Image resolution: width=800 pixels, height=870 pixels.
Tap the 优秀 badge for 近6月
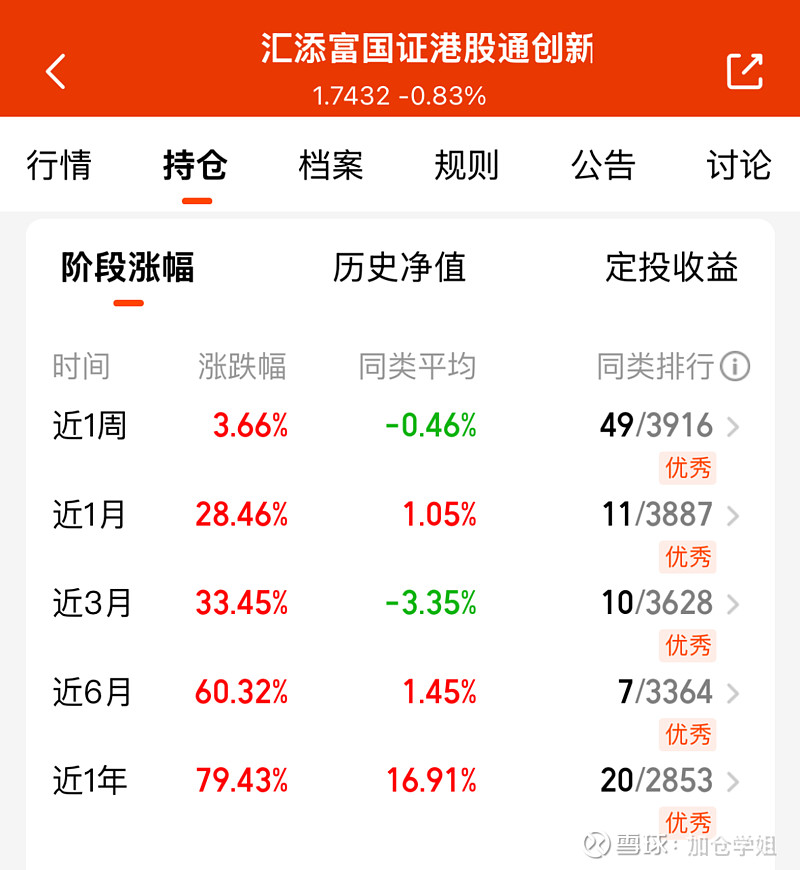click(x=687, y=734)
